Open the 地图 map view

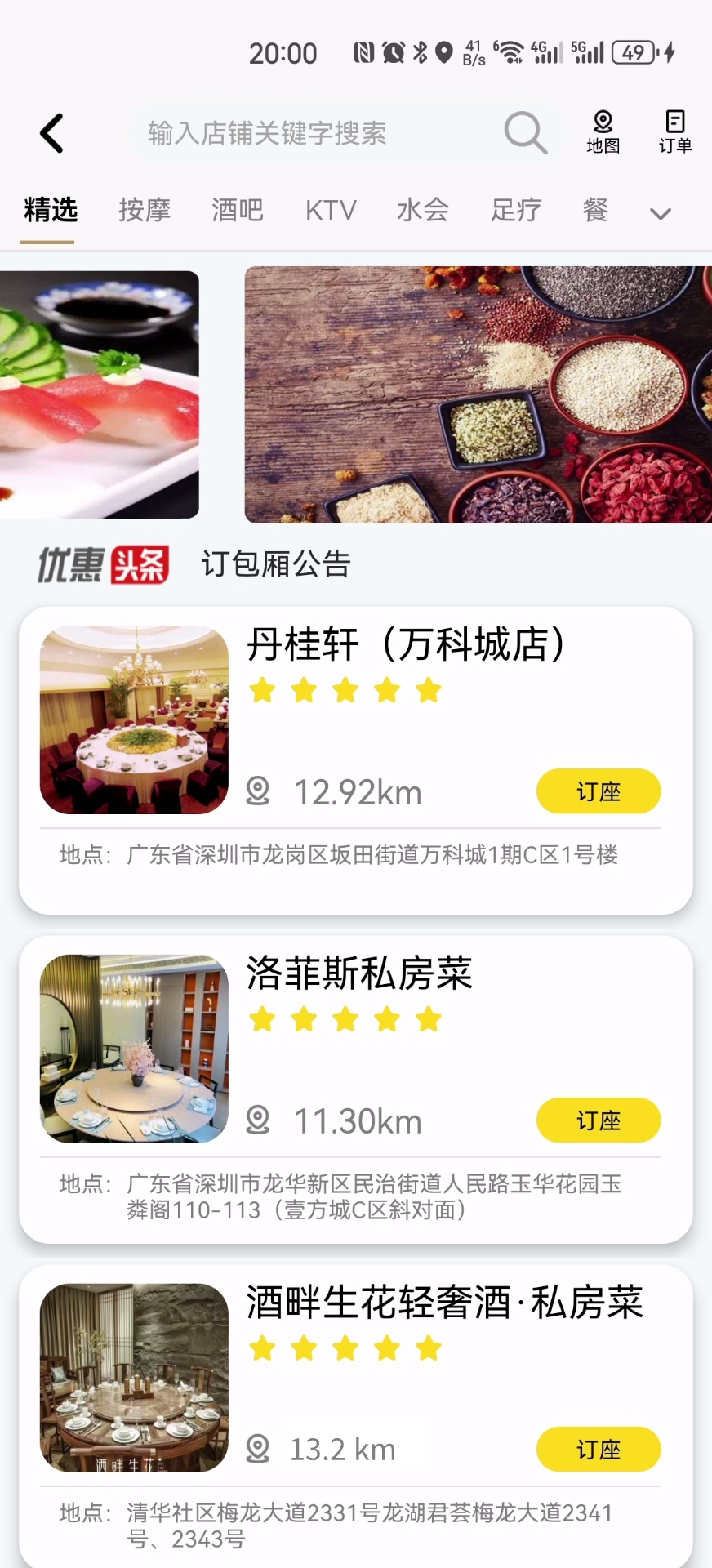pos(603,132)
